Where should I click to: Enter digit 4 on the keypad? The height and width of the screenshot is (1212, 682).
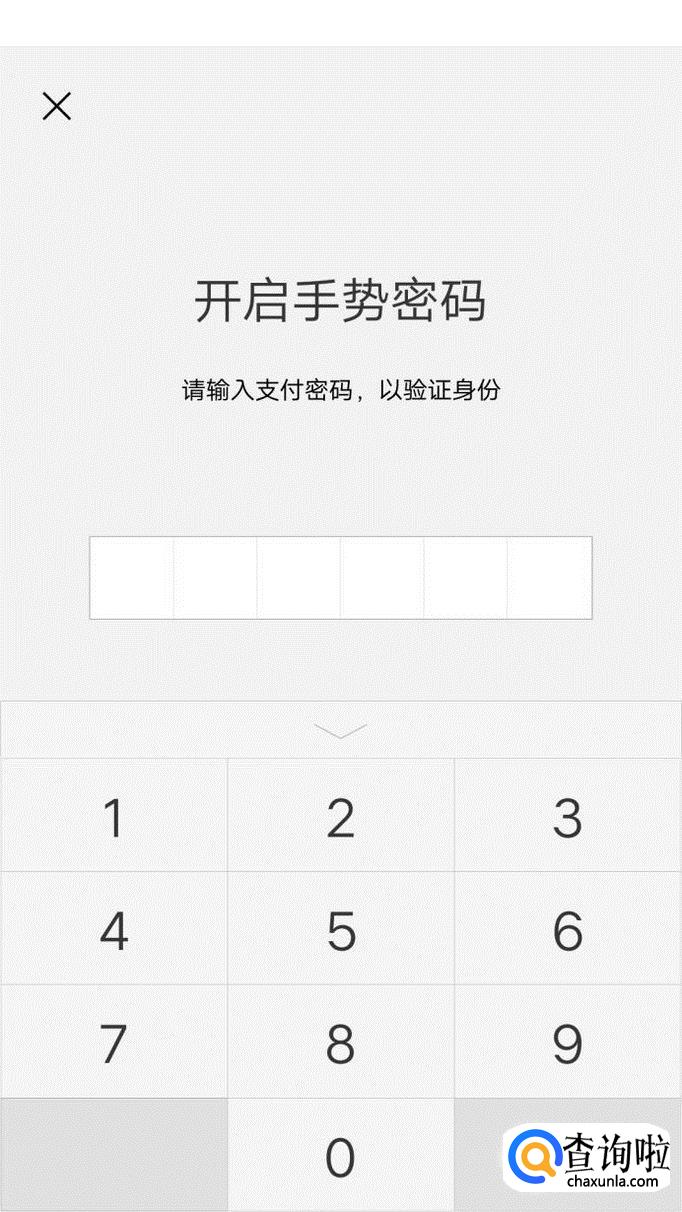tap(114, 930)
